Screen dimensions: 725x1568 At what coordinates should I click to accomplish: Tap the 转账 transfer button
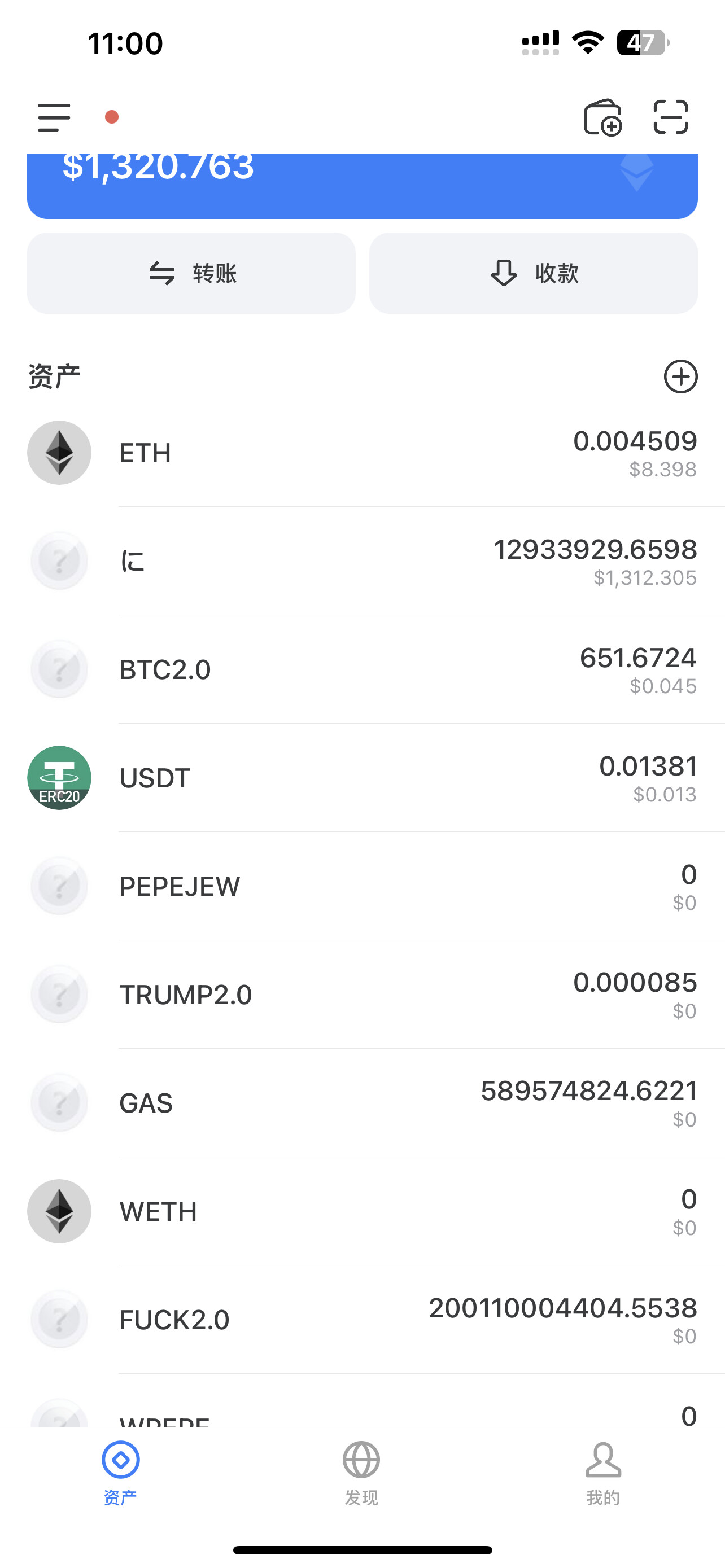[x=191, y=273]
